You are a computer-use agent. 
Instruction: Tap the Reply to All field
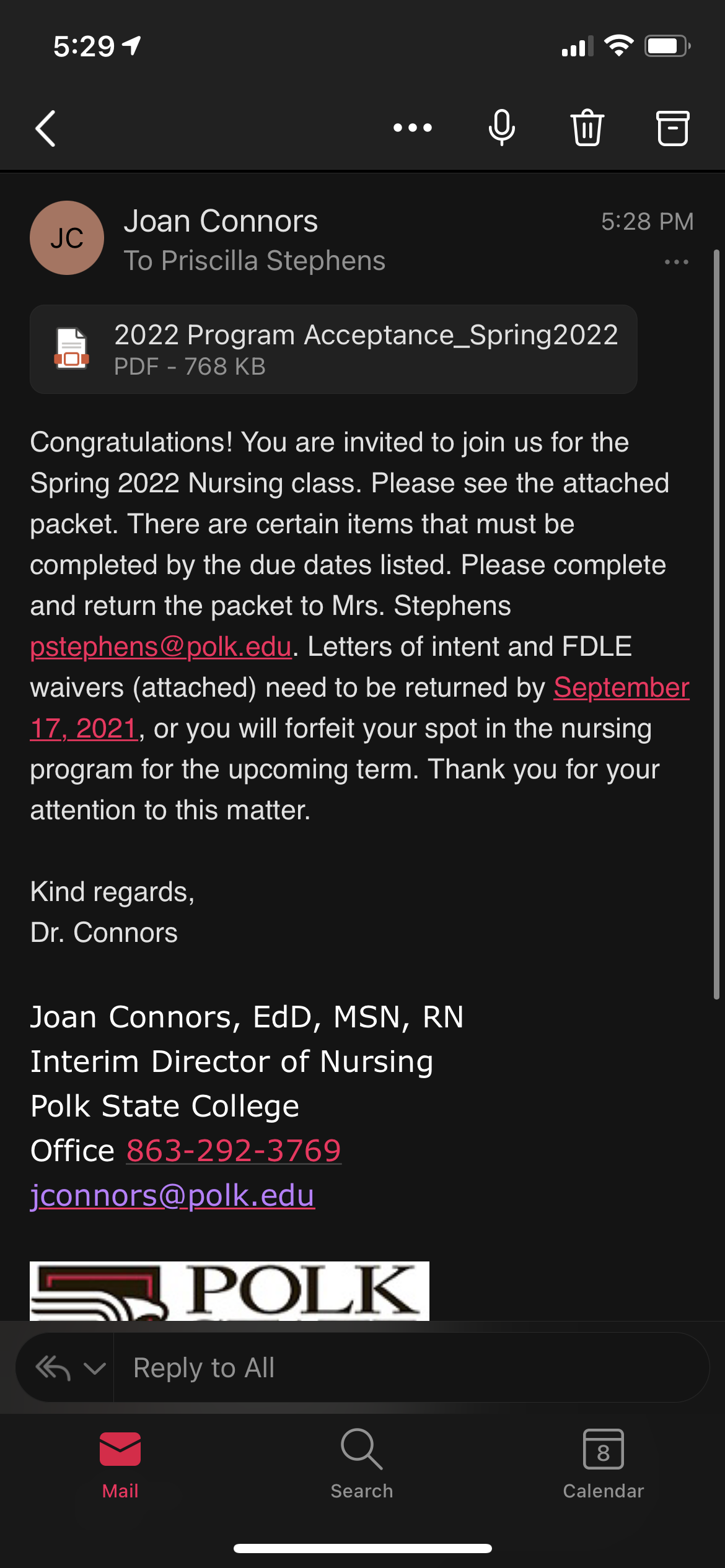(x=411, y=1367)
